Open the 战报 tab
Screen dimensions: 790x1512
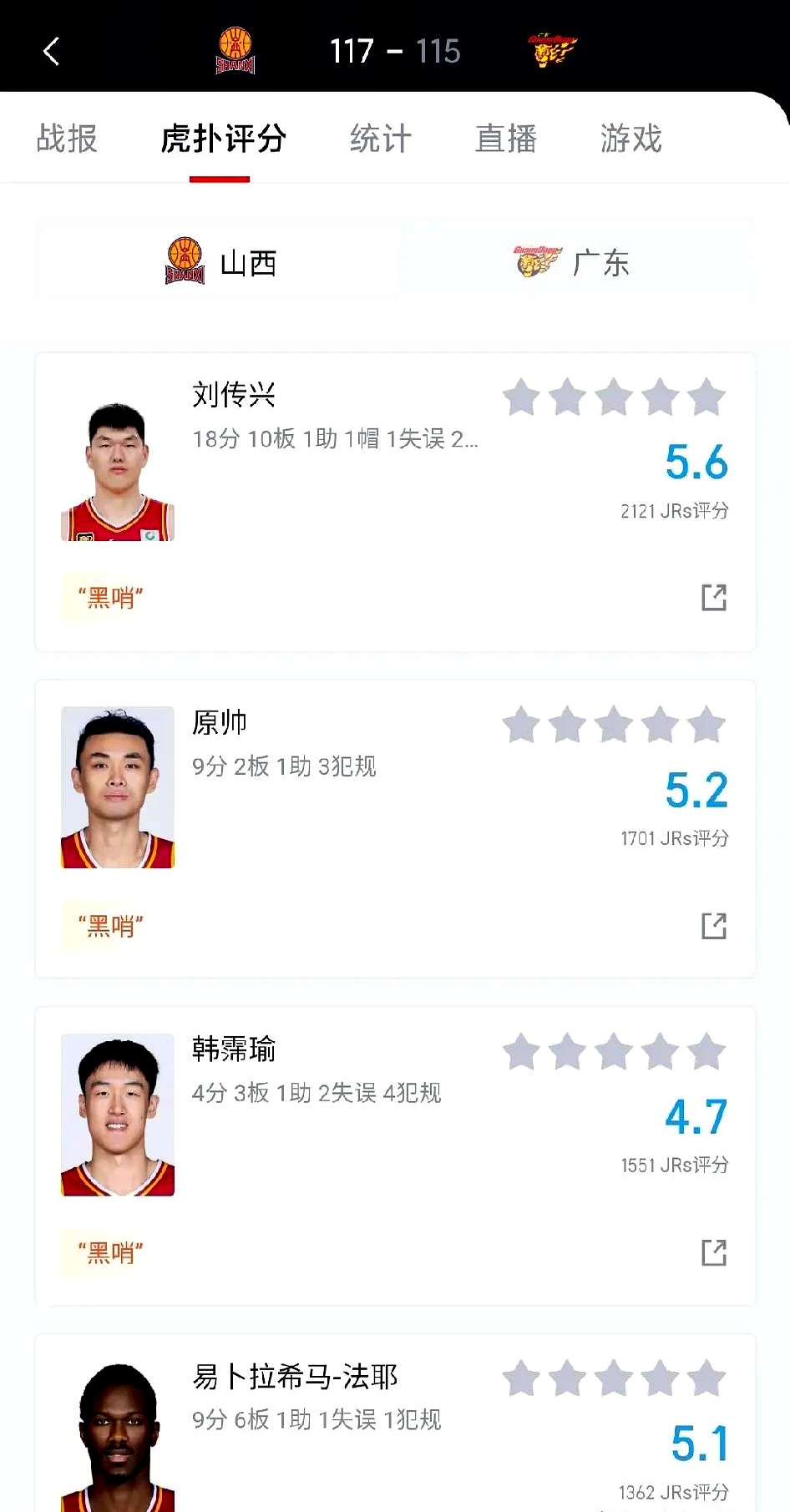(66, 139)
